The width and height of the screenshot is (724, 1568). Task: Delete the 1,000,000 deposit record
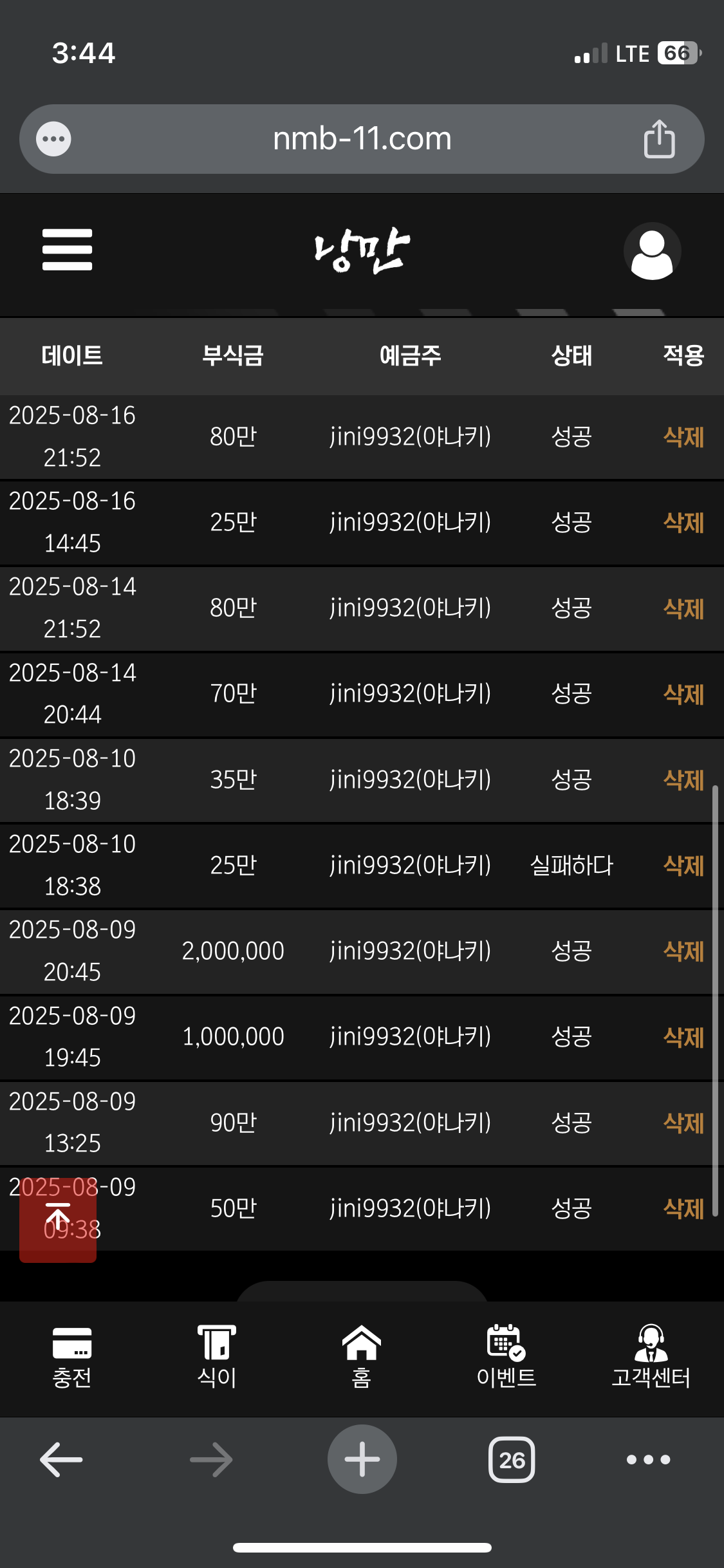(683, 1037)
